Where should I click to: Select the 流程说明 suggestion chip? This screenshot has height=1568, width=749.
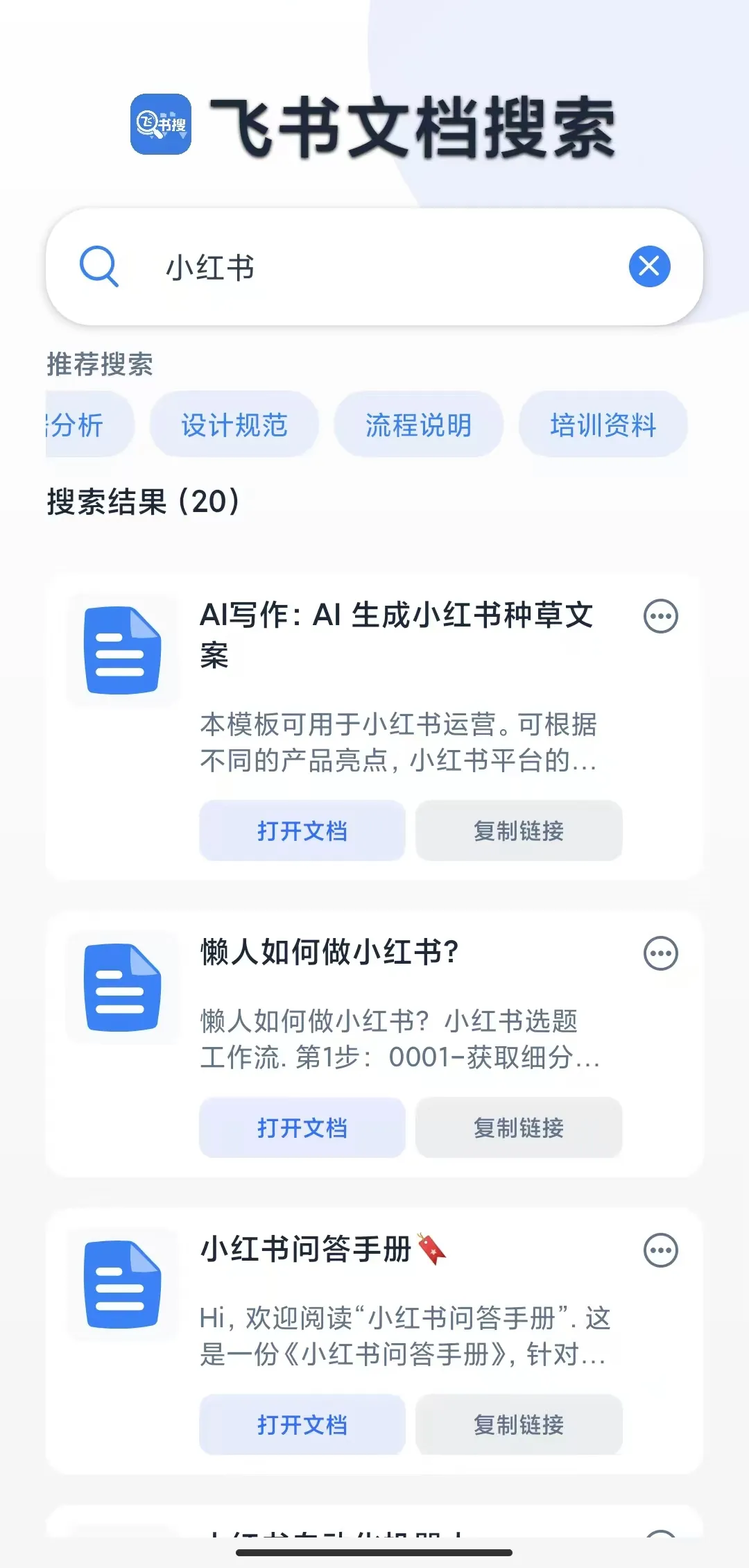(x=418, y=425)
